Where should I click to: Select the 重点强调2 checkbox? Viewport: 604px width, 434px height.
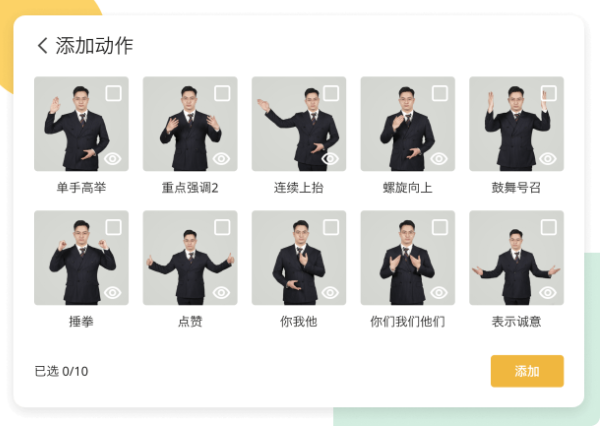tap(222, 93)
